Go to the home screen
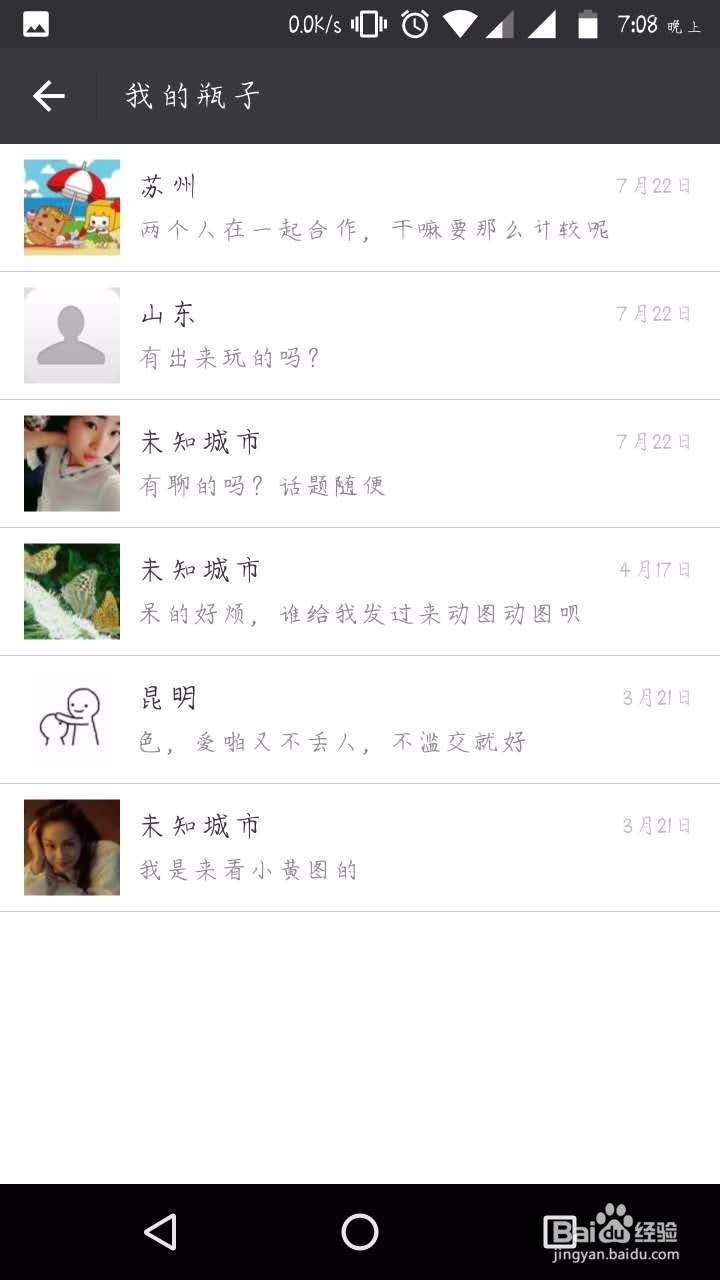720x1280 pixels. pos(360,1232)
